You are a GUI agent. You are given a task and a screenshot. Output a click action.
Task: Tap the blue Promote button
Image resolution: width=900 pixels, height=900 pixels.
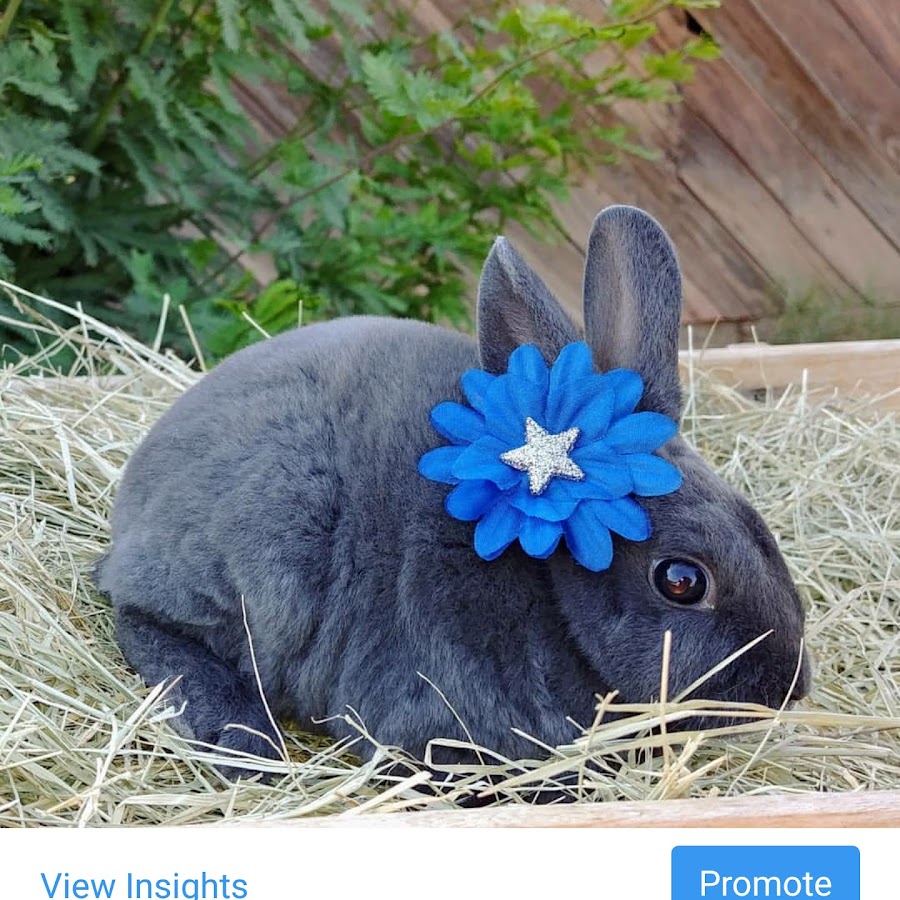[765, 878]
